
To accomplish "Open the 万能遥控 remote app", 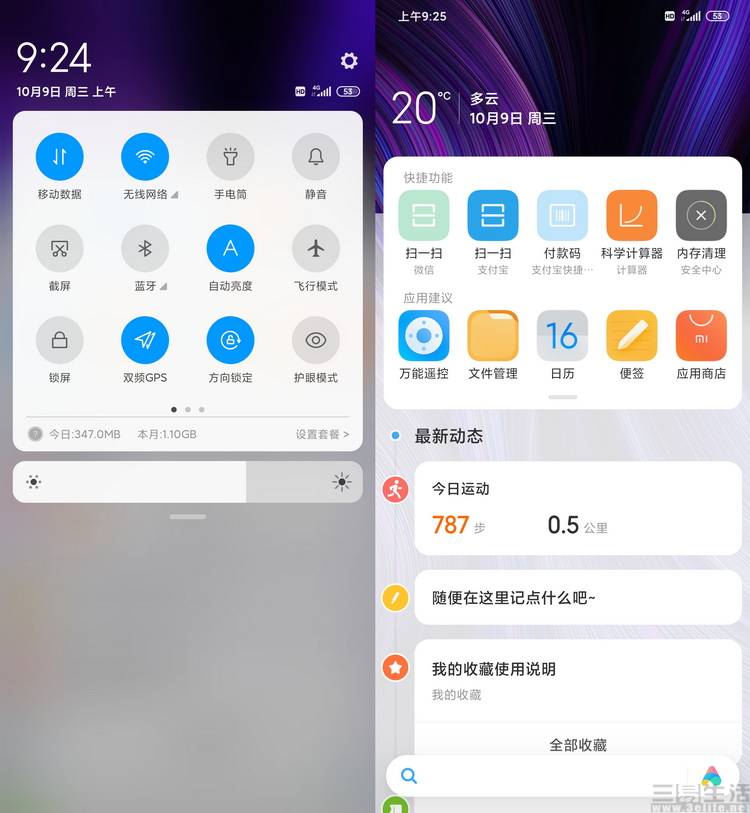I will point(424,336).
